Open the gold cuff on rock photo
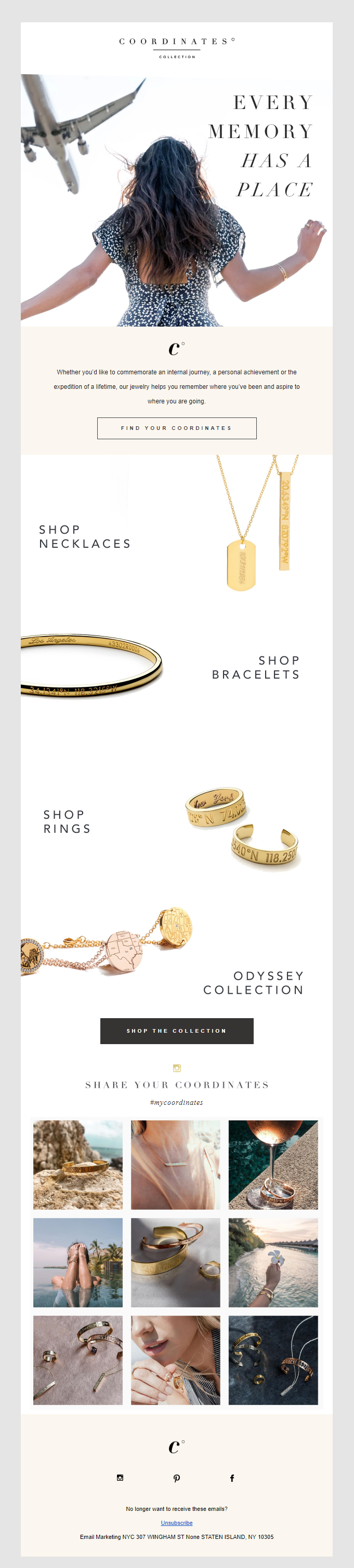The height and width of the screenshot is (1568, 354). [x=78, y=1165]
